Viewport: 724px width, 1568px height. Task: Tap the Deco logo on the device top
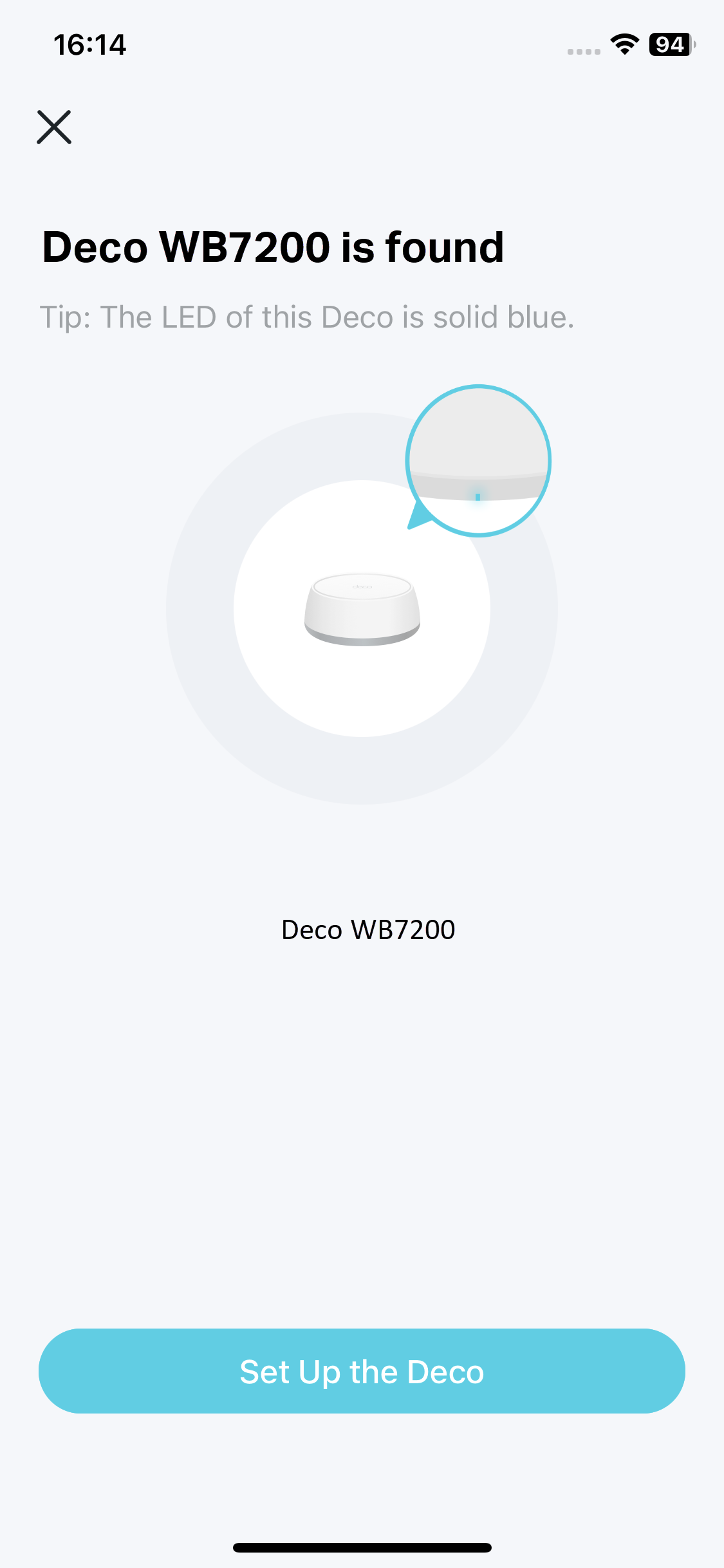(362, 586)
